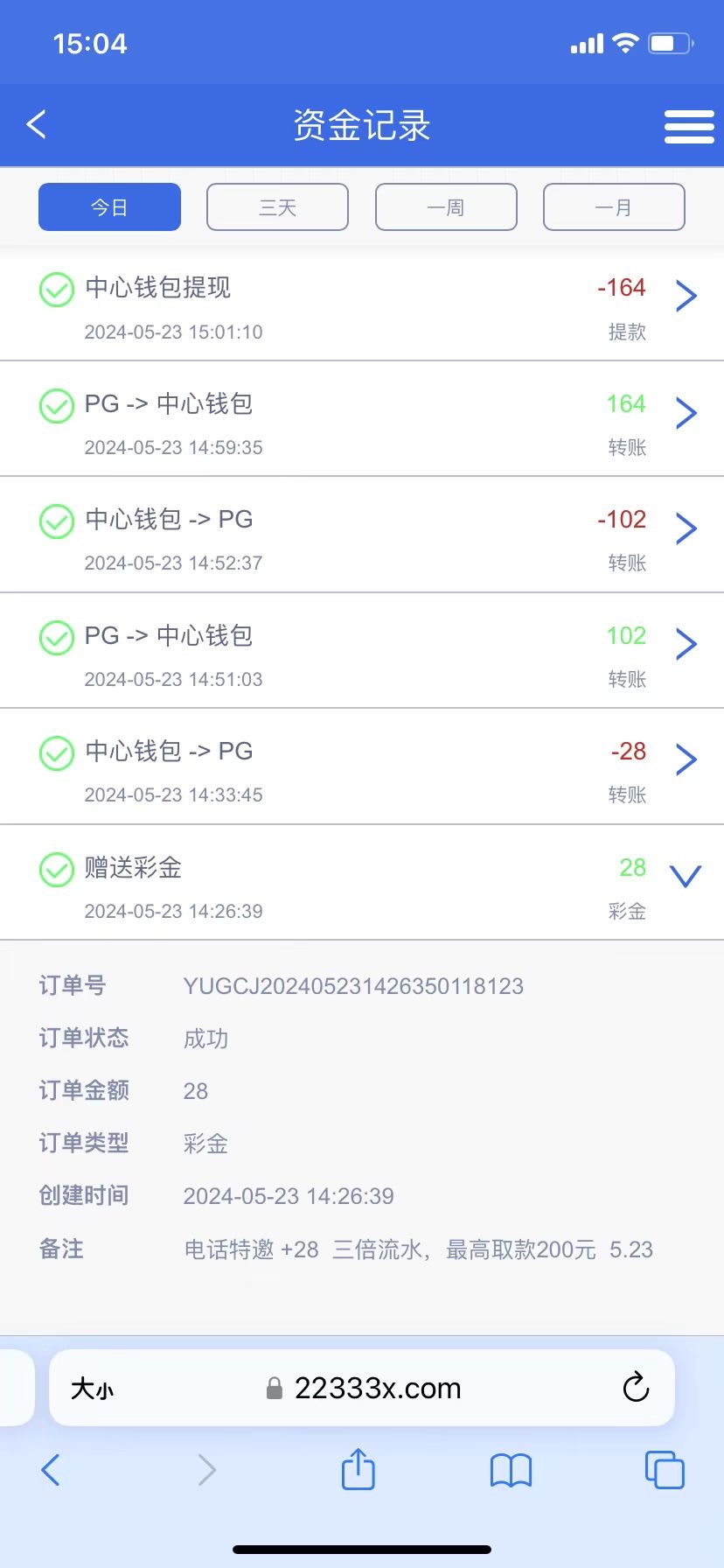The width and height of the screenshot is (724, 1568).
Task: Expand the 中心钱包 -> PG -102 record
Action: (x=362, y=535)
